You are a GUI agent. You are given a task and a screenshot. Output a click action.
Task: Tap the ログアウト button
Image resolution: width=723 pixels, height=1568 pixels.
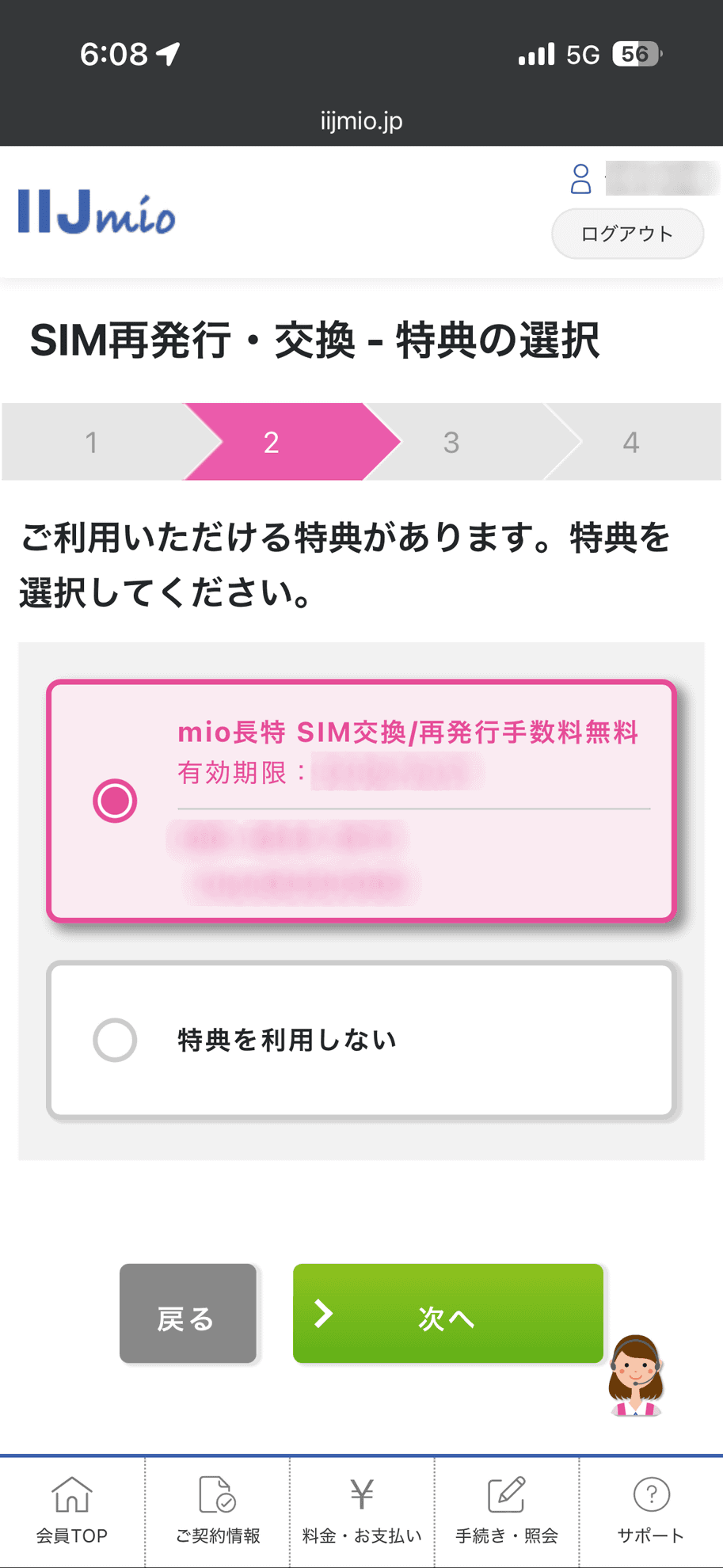click(626, 234)
